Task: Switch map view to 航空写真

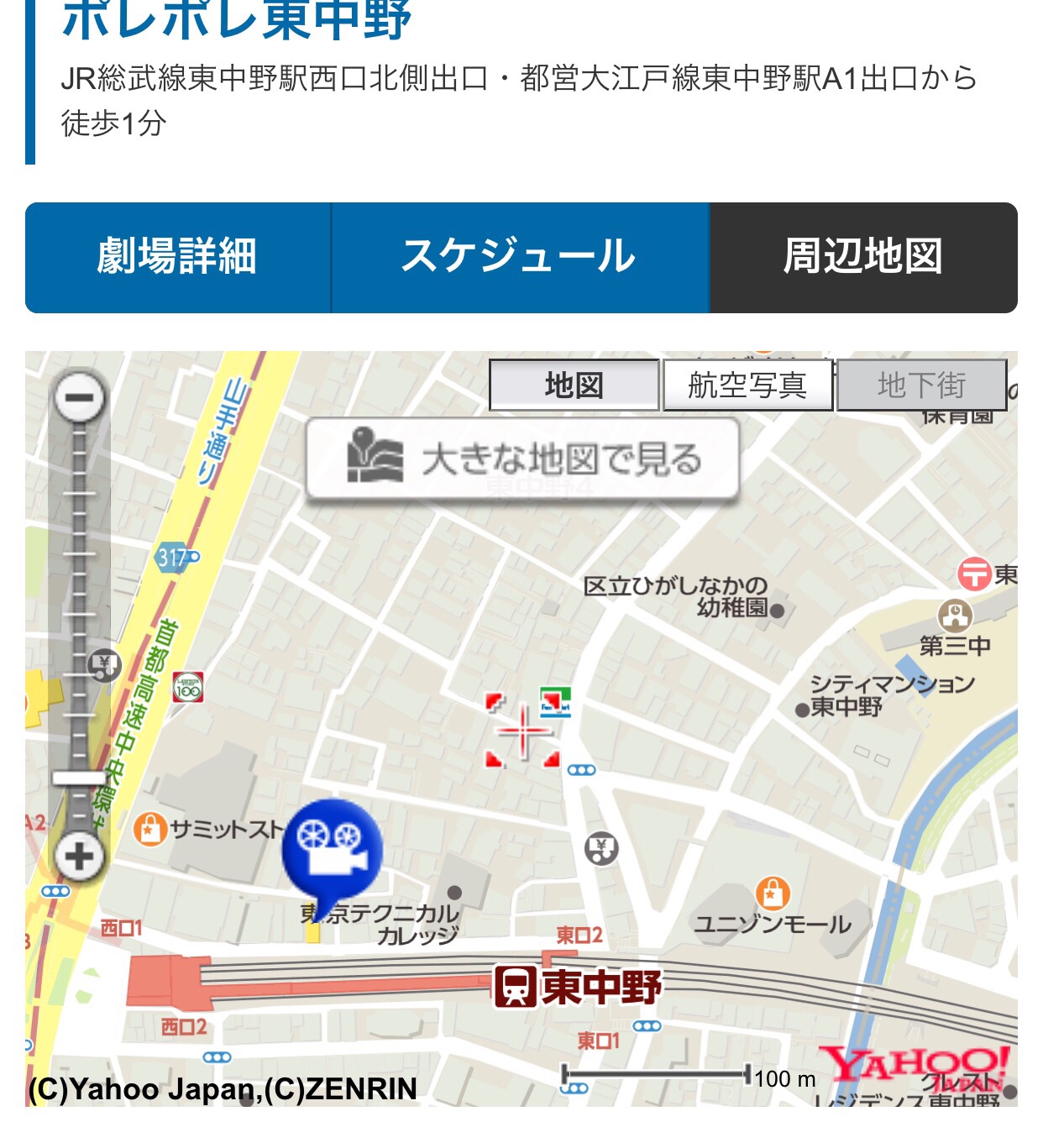Action: 747,385
